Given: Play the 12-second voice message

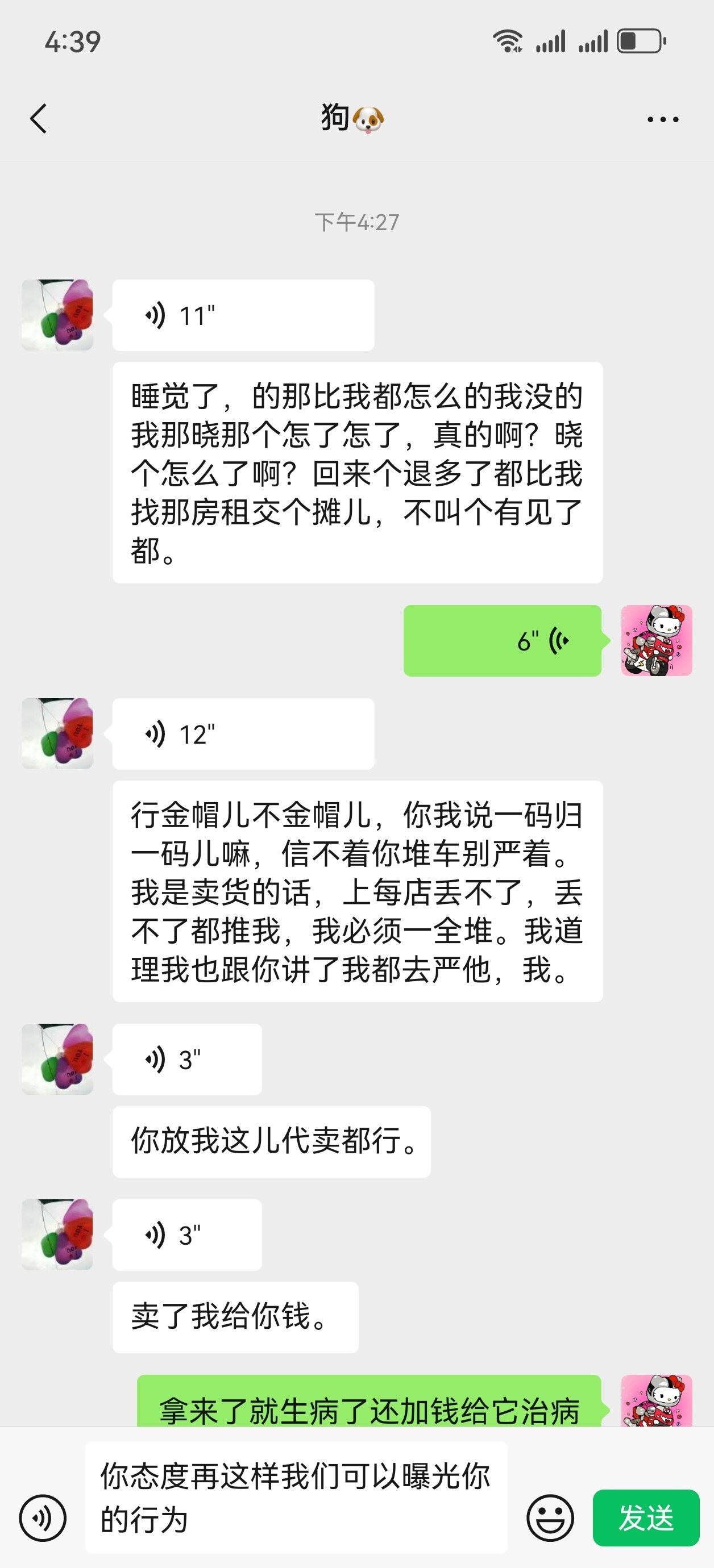Looking at the screenshot, I should tap(243, 734).
